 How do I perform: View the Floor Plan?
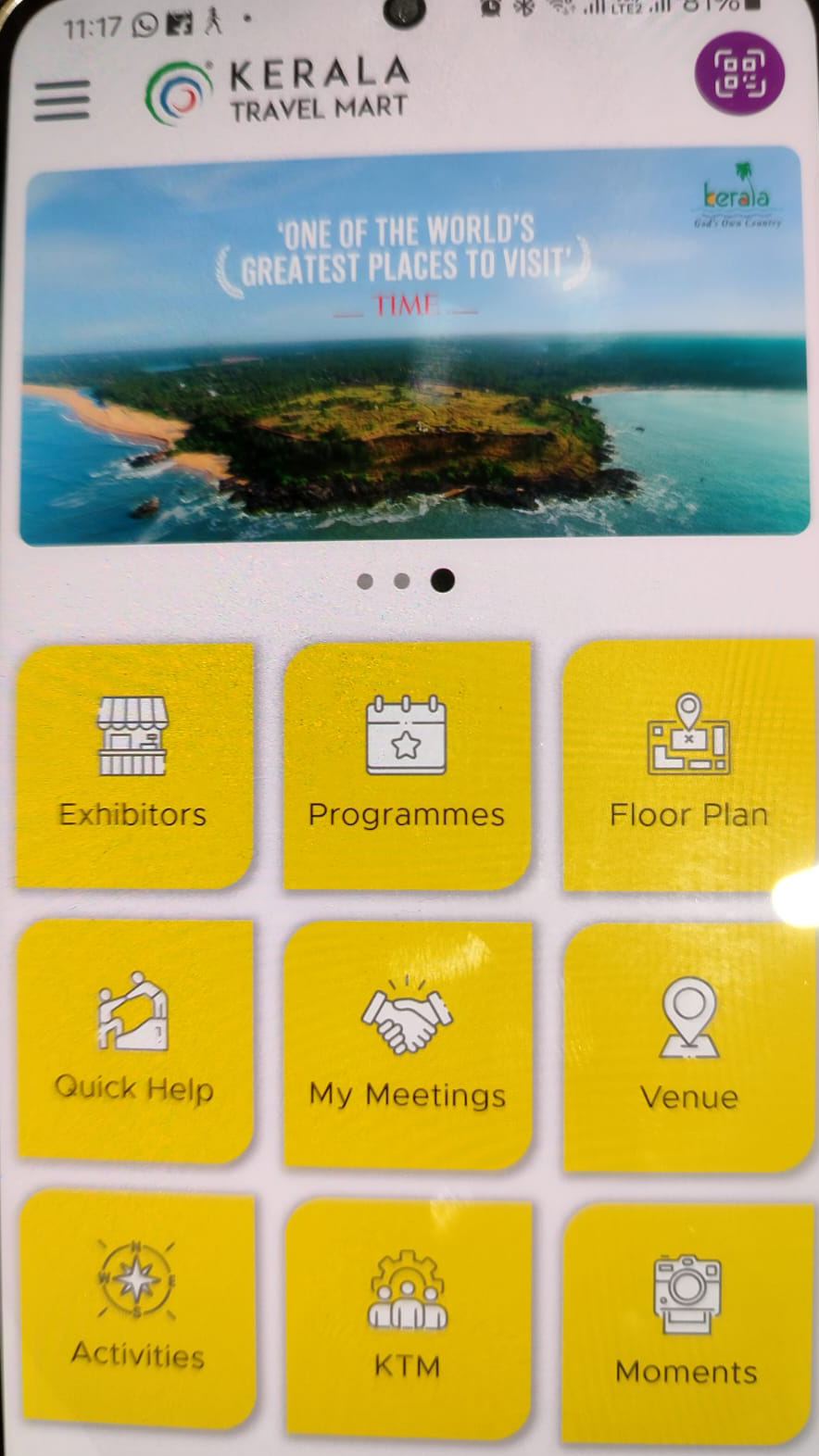tap(688, 765)
